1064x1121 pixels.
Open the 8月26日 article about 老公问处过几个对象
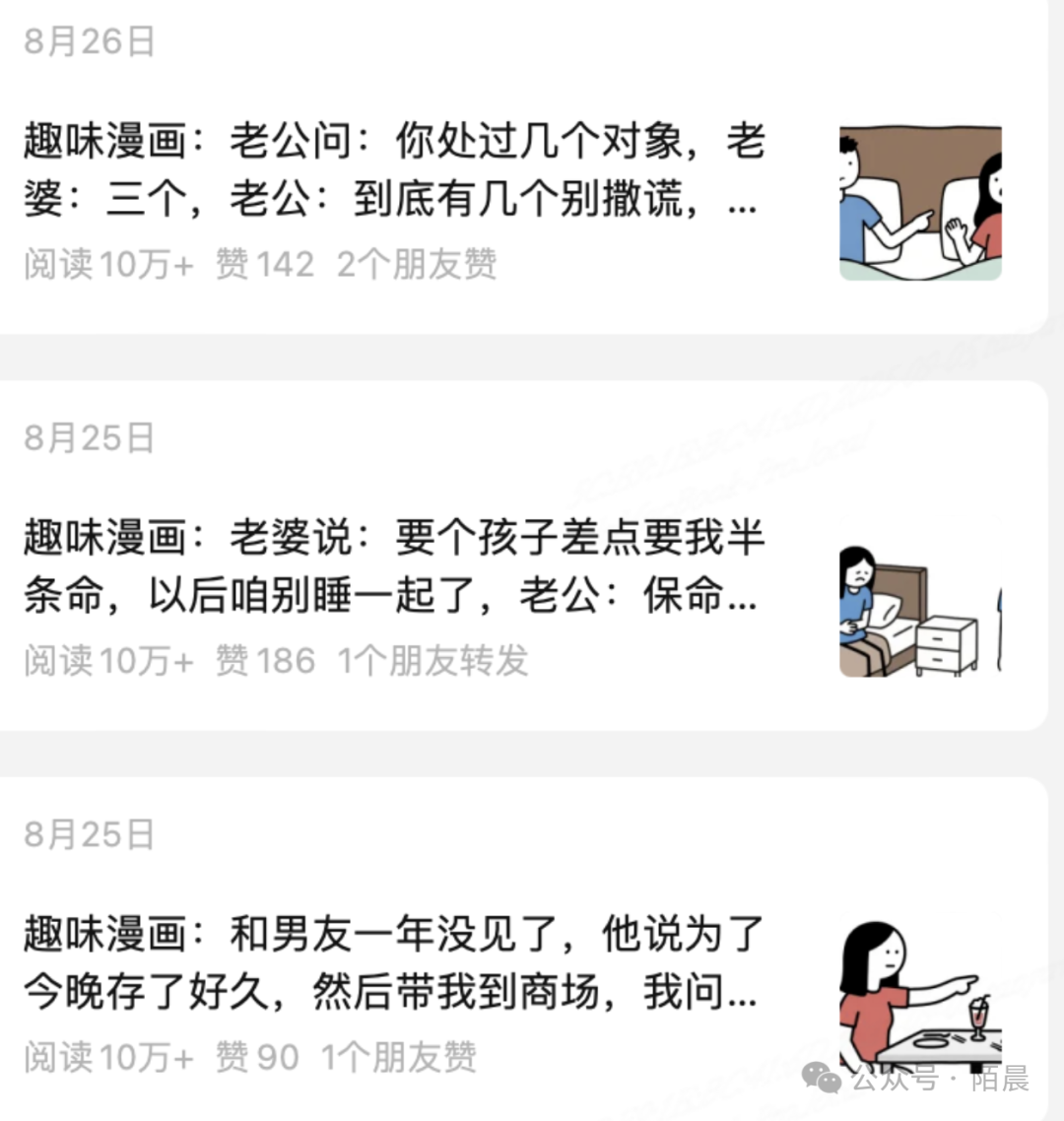(x=394, y=169)
